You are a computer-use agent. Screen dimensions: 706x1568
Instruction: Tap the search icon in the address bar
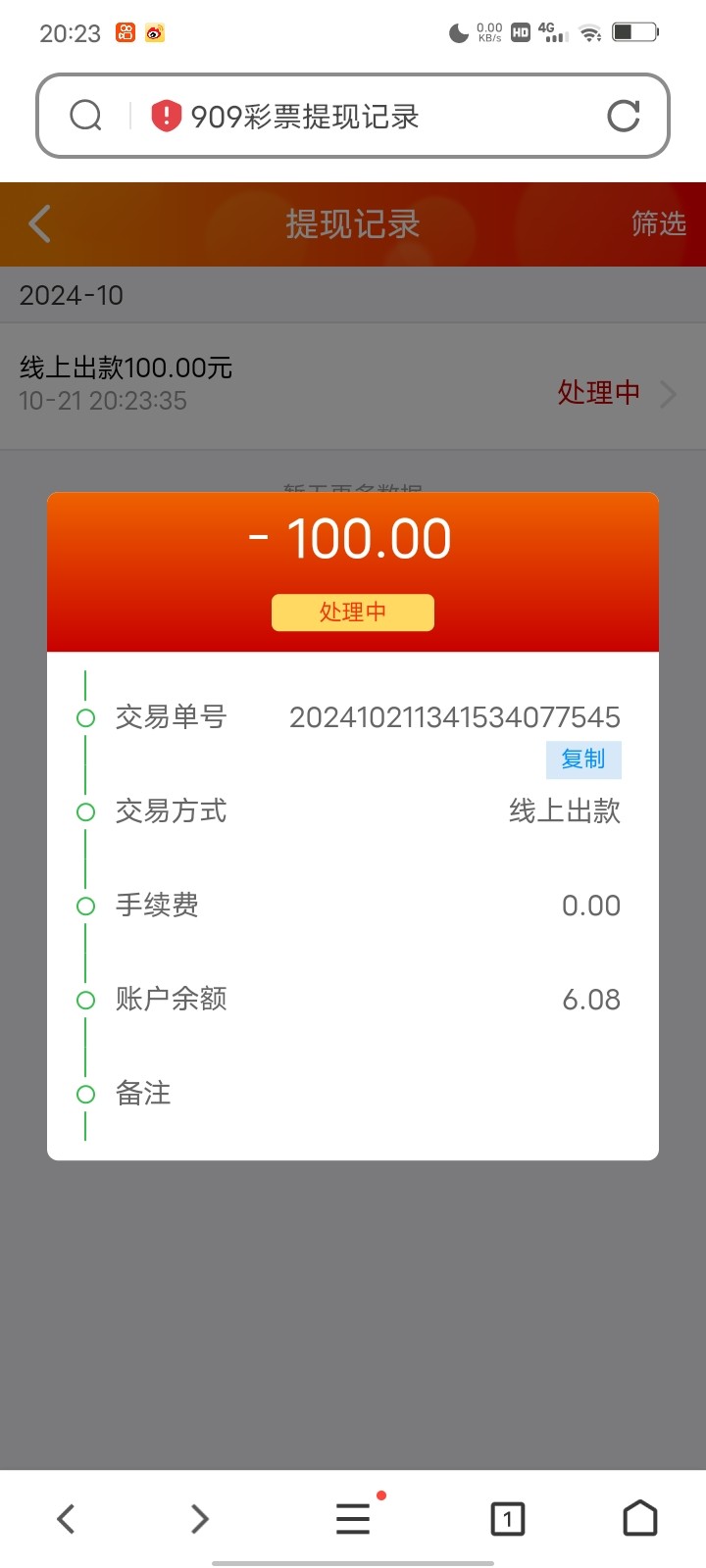tap(86, 116)
